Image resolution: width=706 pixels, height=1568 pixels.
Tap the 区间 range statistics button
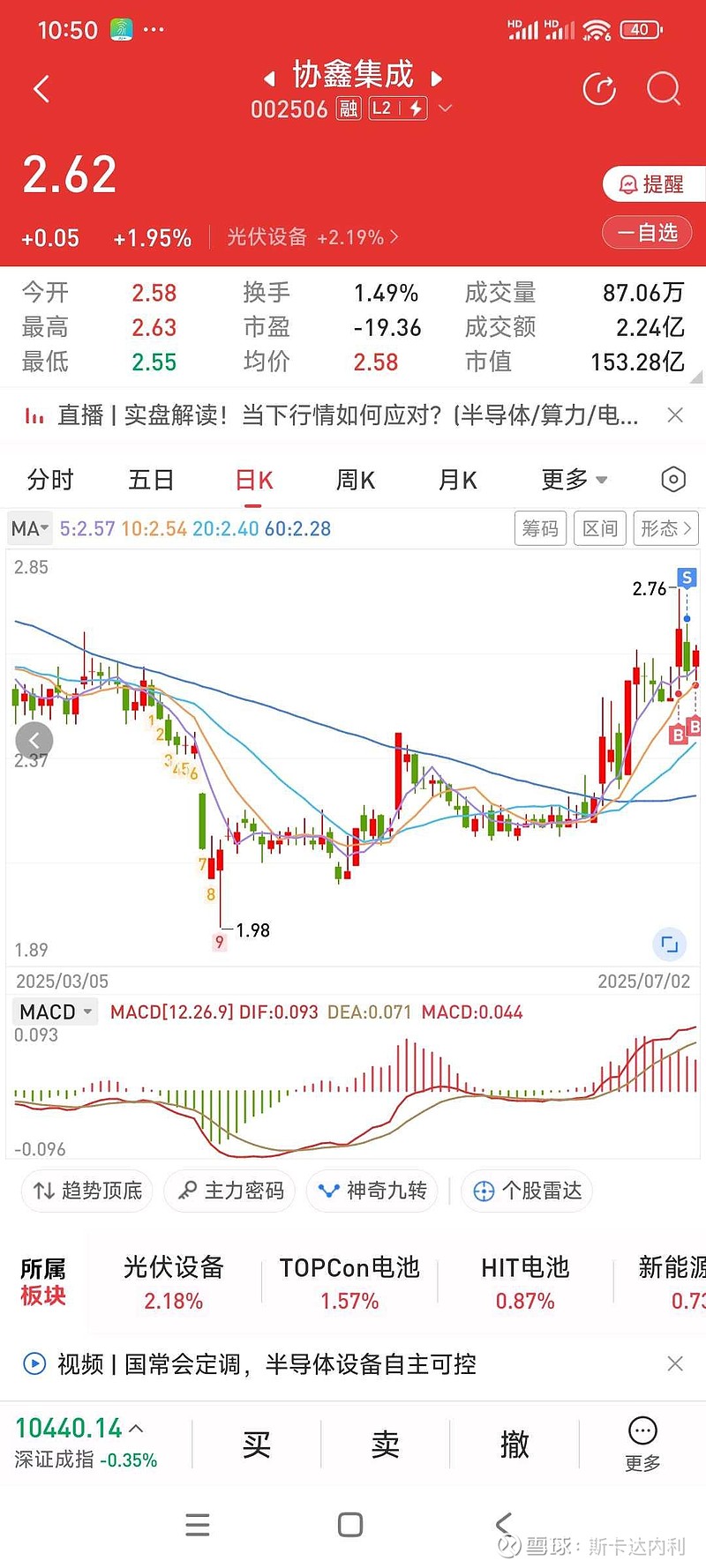point(600,528)
